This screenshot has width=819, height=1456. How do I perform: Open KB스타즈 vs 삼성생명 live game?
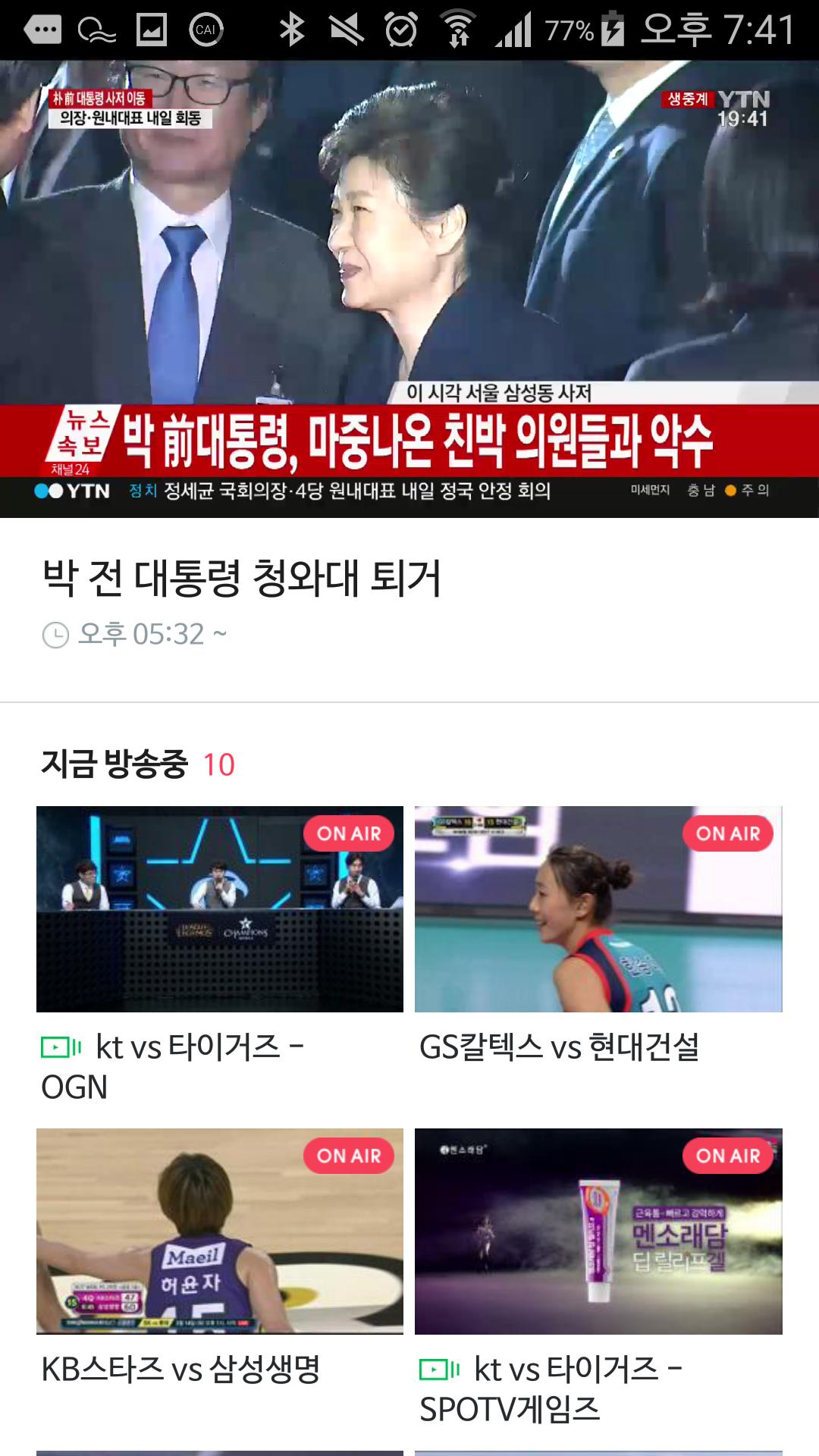pyautogui.click(x=220, y=1231)
